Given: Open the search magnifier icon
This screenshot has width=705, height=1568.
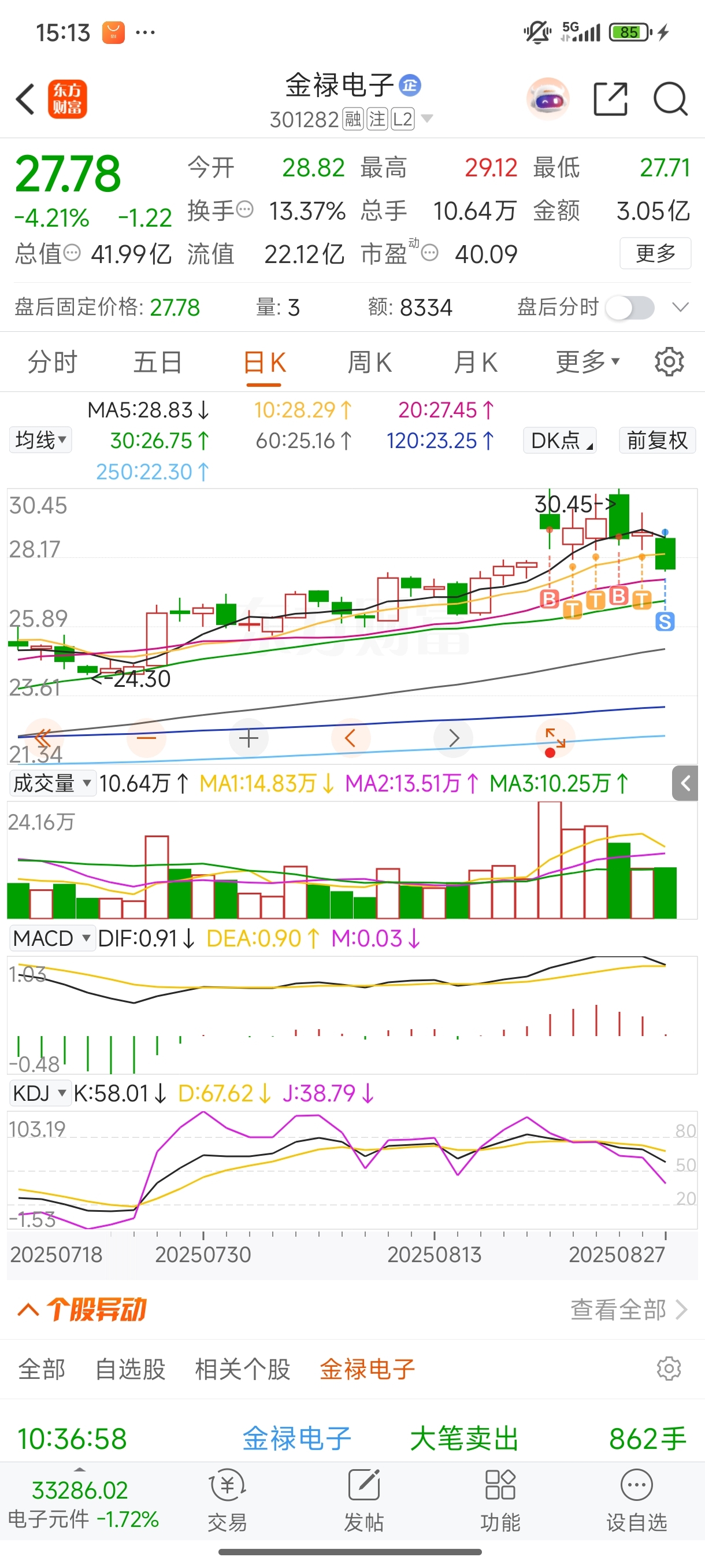Looking at the screenshot, I should tap(670, 99).
